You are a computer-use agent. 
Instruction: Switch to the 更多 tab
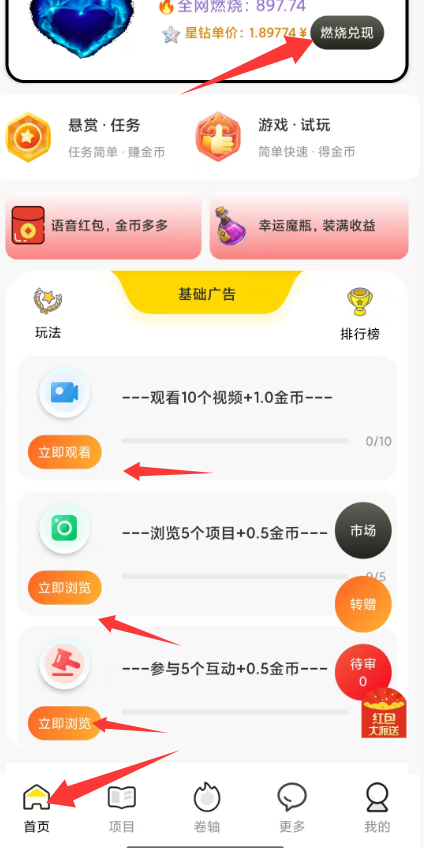(x=292, y=808)
